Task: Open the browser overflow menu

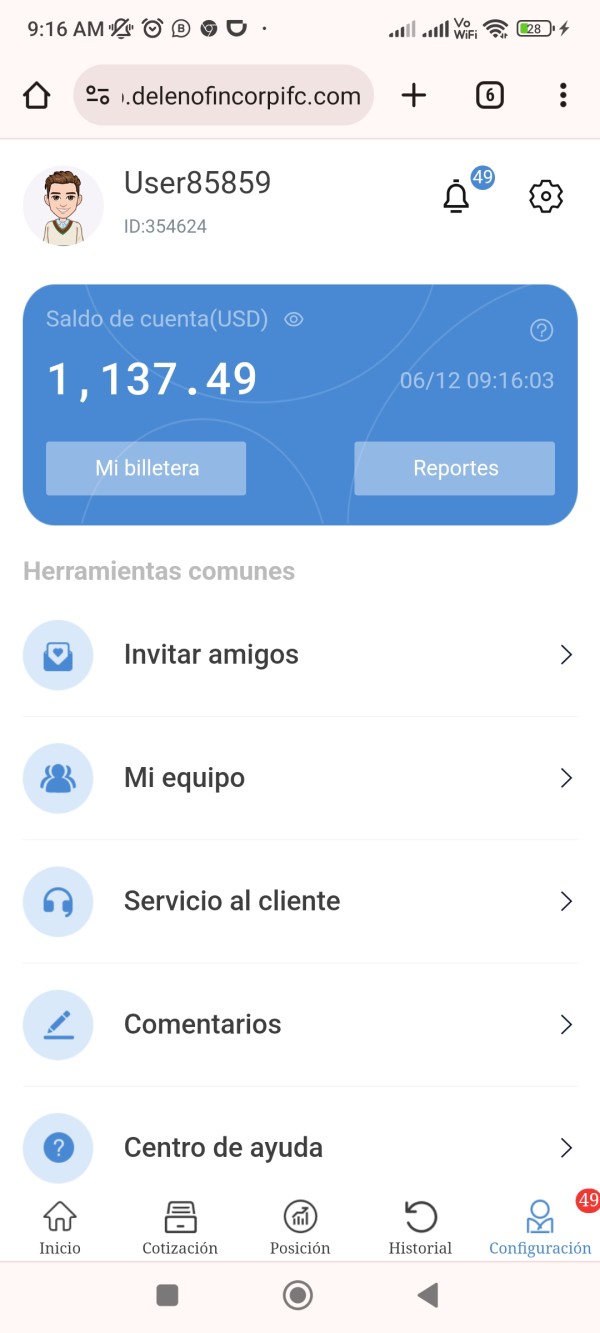Action: (563, 95)
